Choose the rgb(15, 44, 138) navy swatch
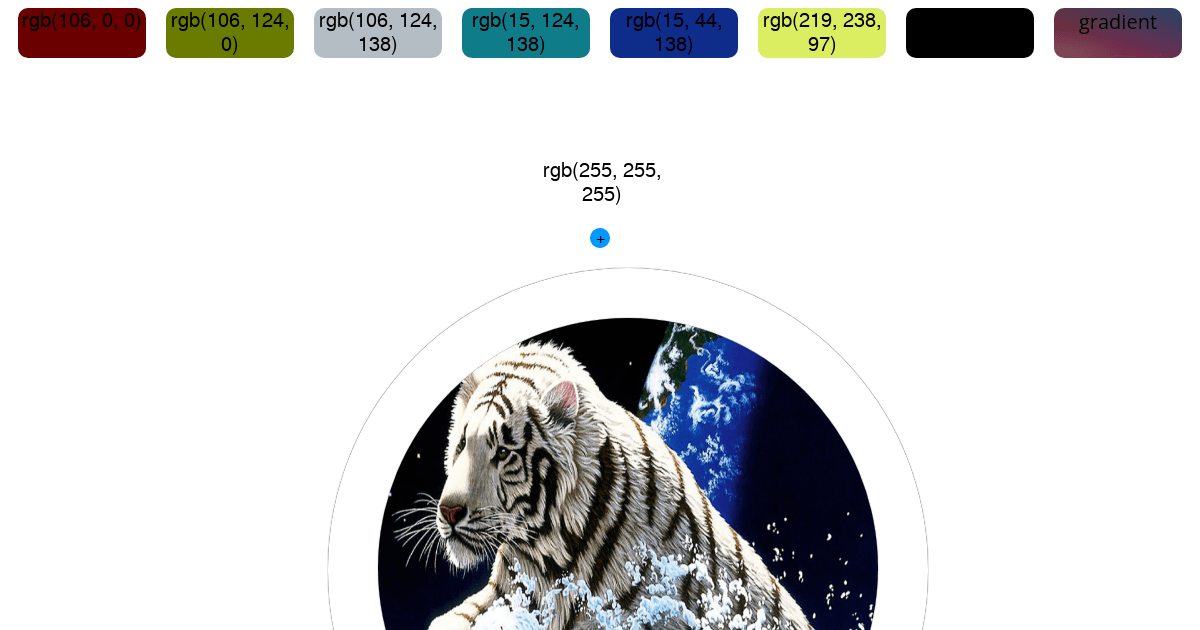Viewport: 1200px width, 630px height. click(674, 33)
